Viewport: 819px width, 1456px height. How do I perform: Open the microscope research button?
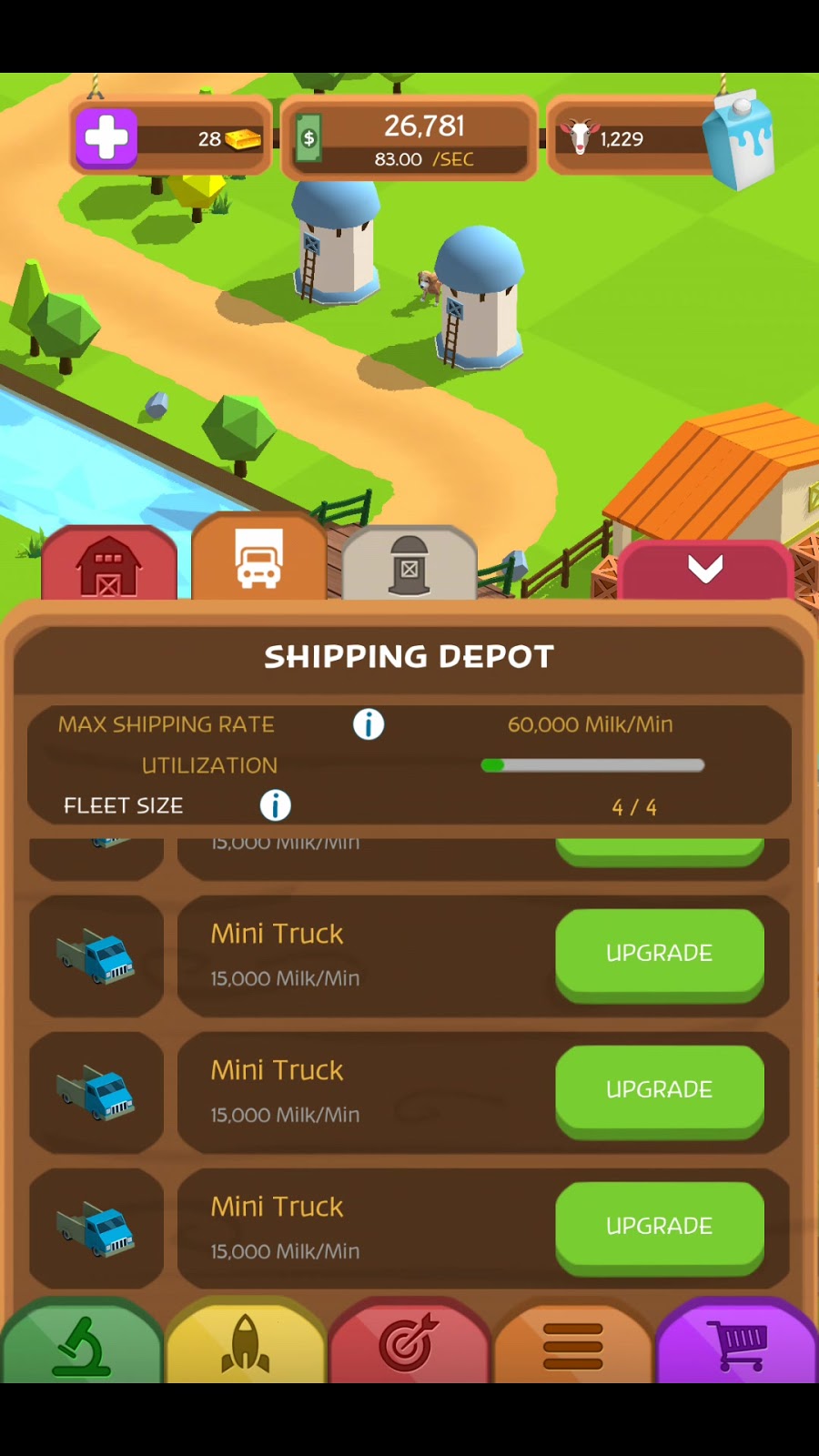coord(82,1344)
